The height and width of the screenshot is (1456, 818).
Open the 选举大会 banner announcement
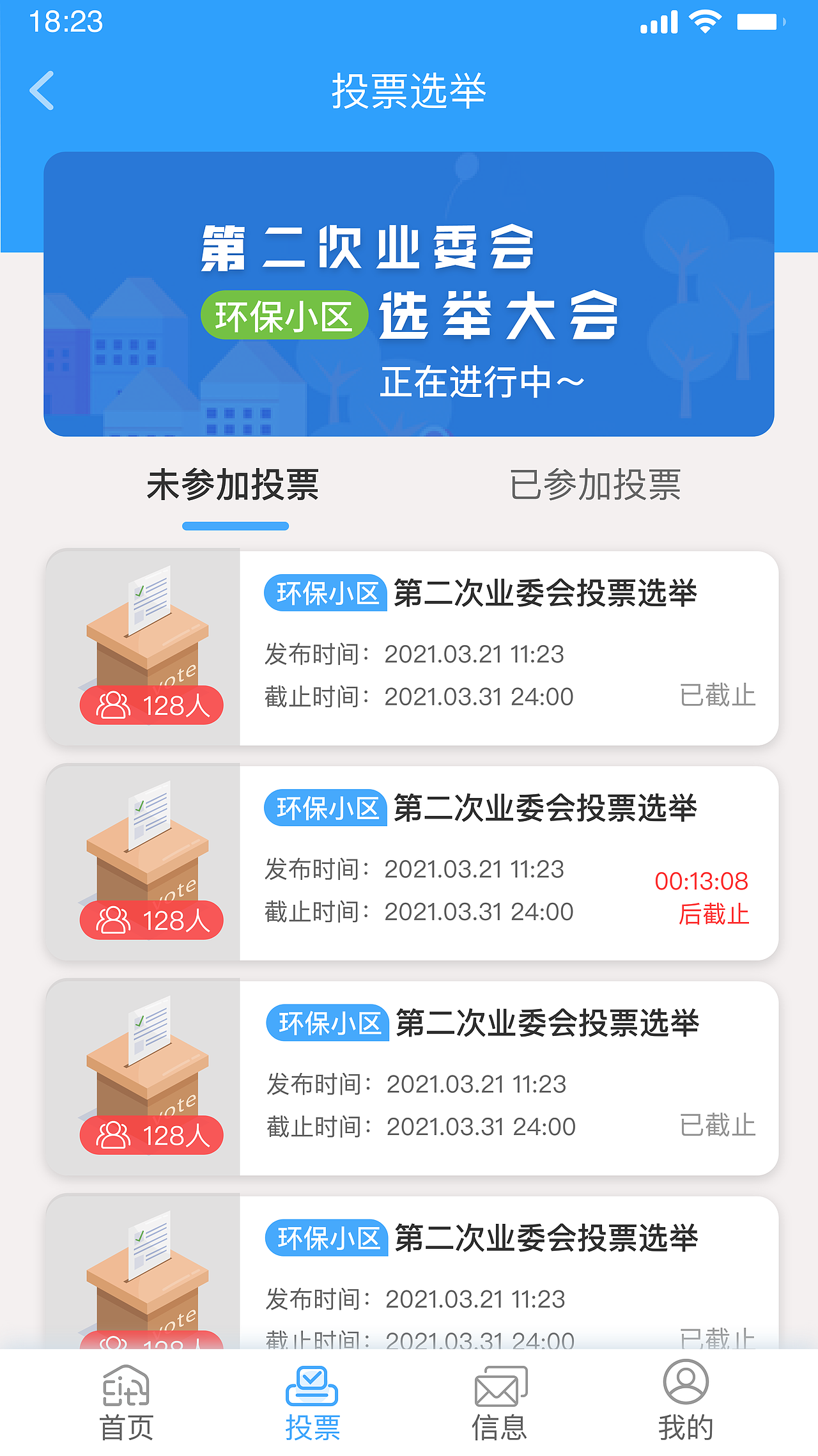coord(409,293)
